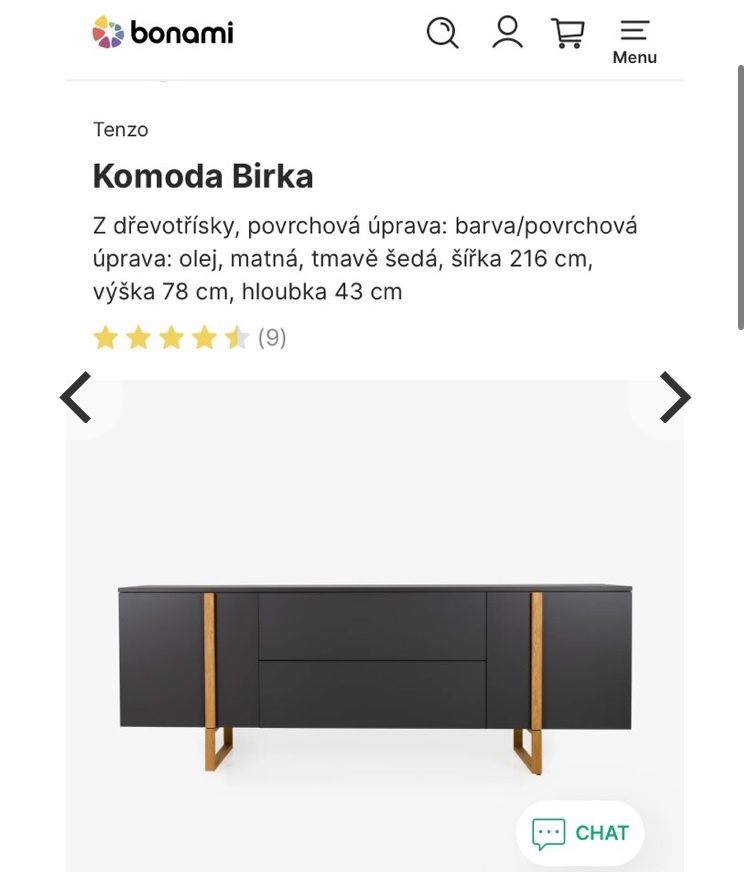
Task: Show the previous product image
Action: pos(76,398)
